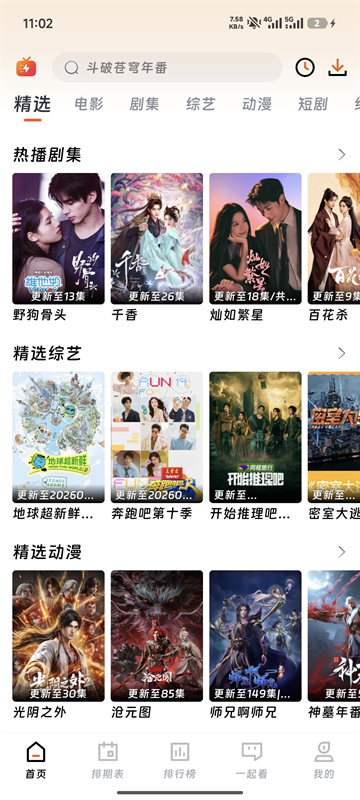The width and height of the screenshot is (360, 800).
Task: Select the 综艺 top tab
Action: pyautogui.click(x=200, y=104)
